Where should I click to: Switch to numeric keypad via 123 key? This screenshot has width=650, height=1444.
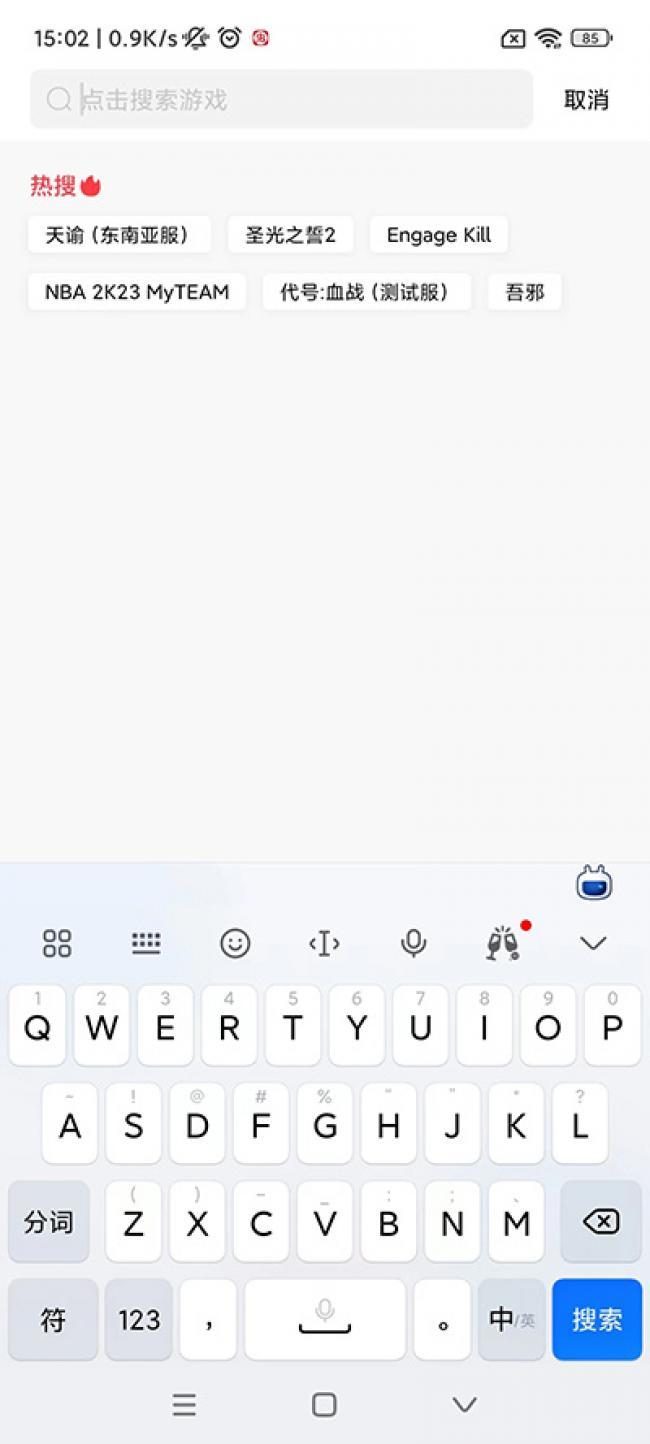point(139,1319)
